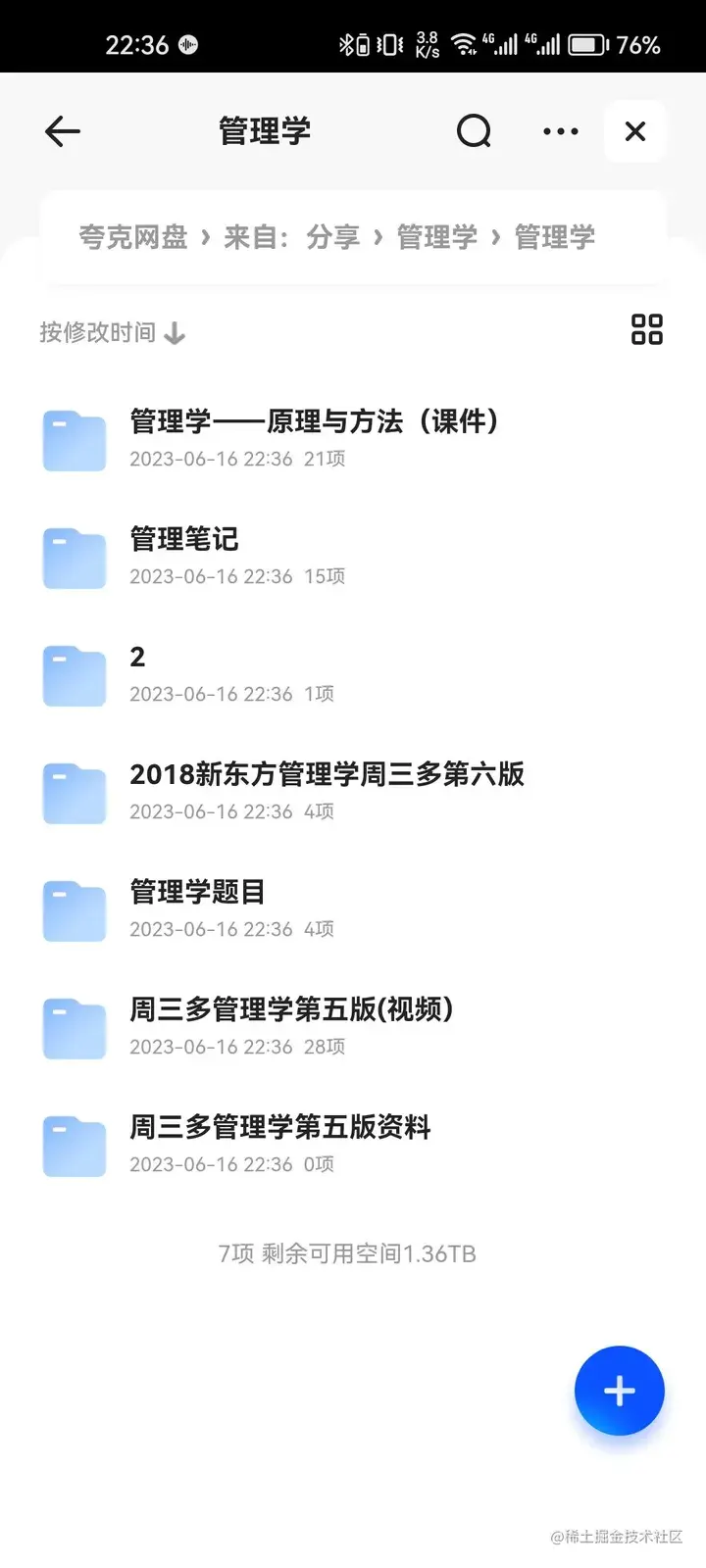
Task: Open search in this folder
Action: (x=474, y=131)
